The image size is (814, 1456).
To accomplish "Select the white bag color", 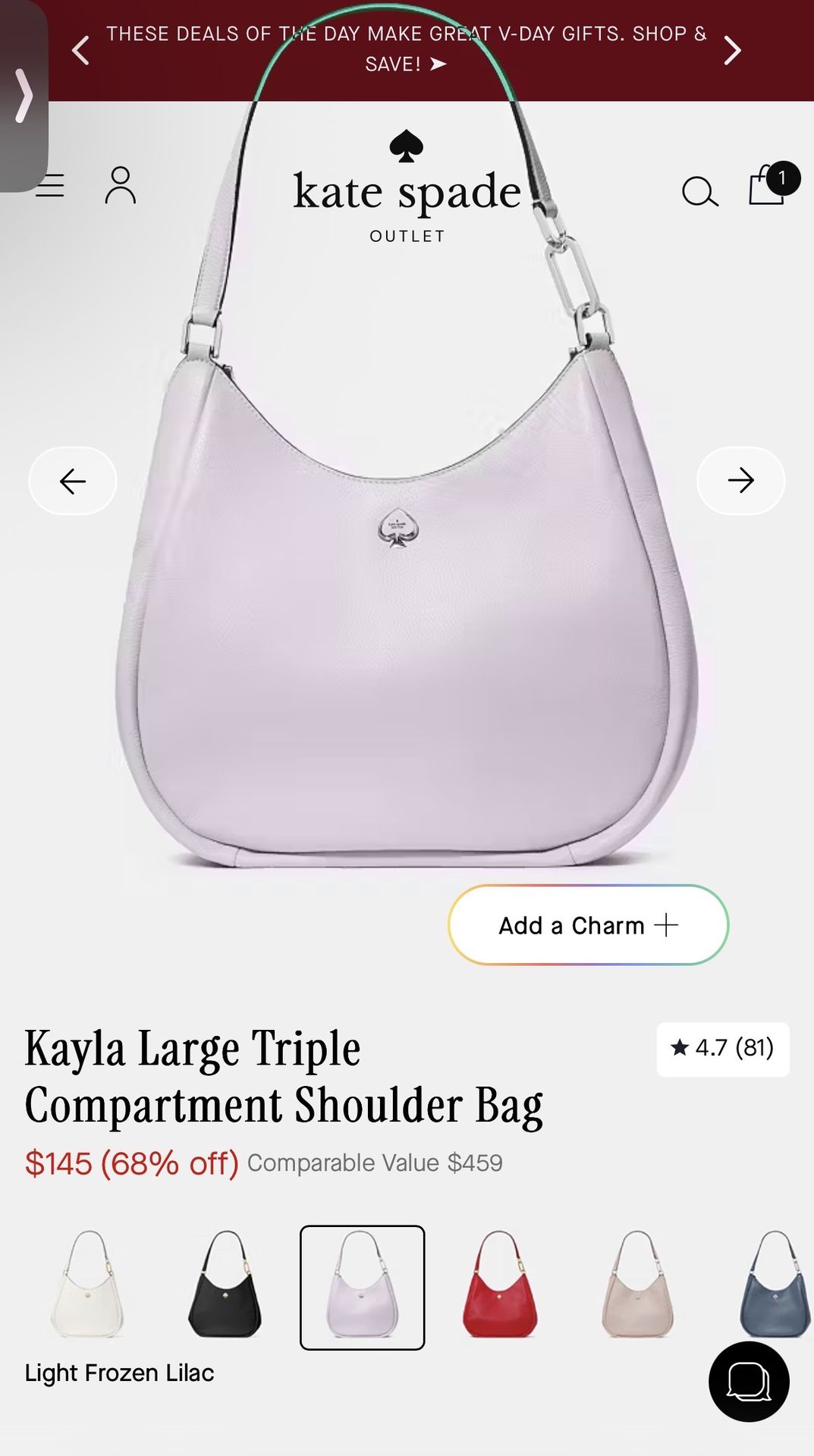I will coord(88,1285).
